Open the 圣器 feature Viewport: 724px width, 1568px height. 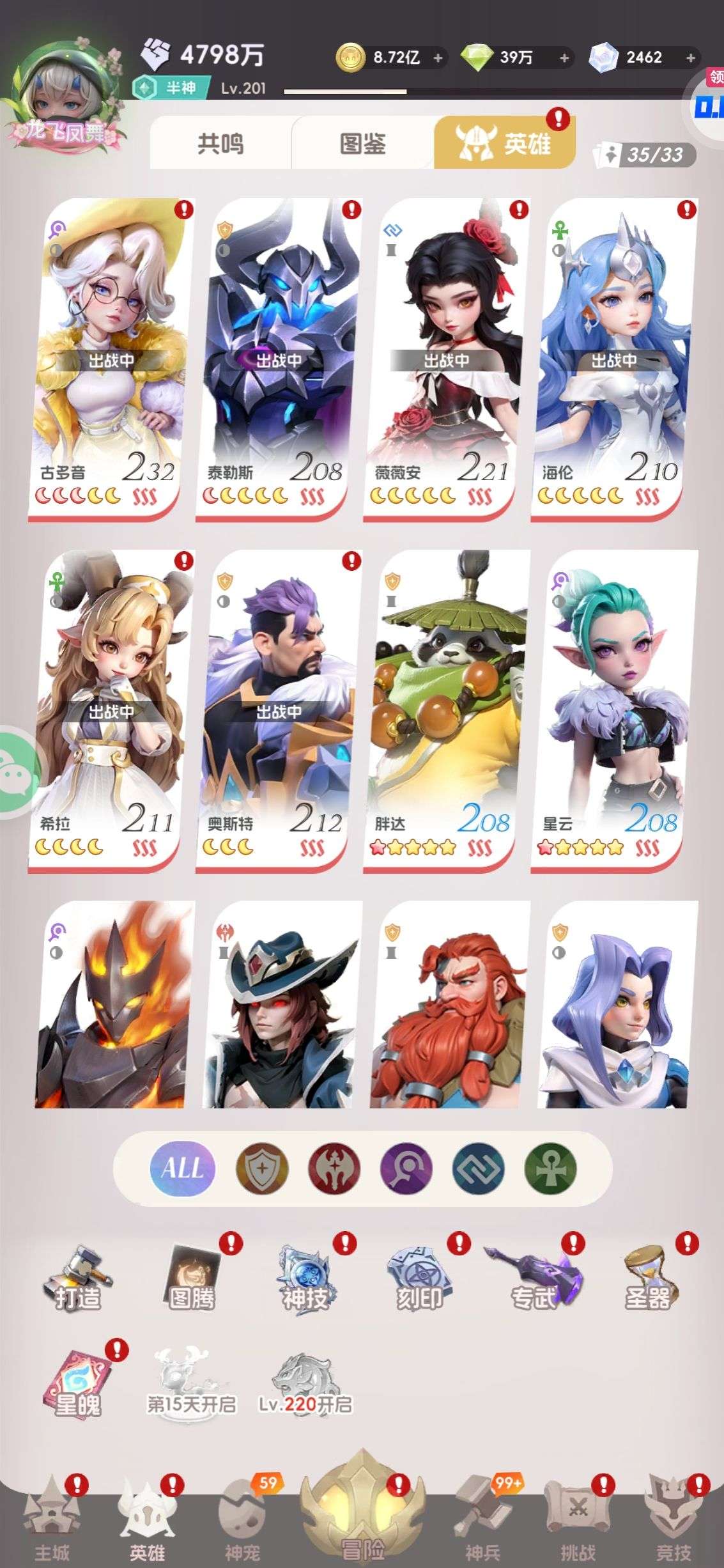click(x=648, y=1278)
